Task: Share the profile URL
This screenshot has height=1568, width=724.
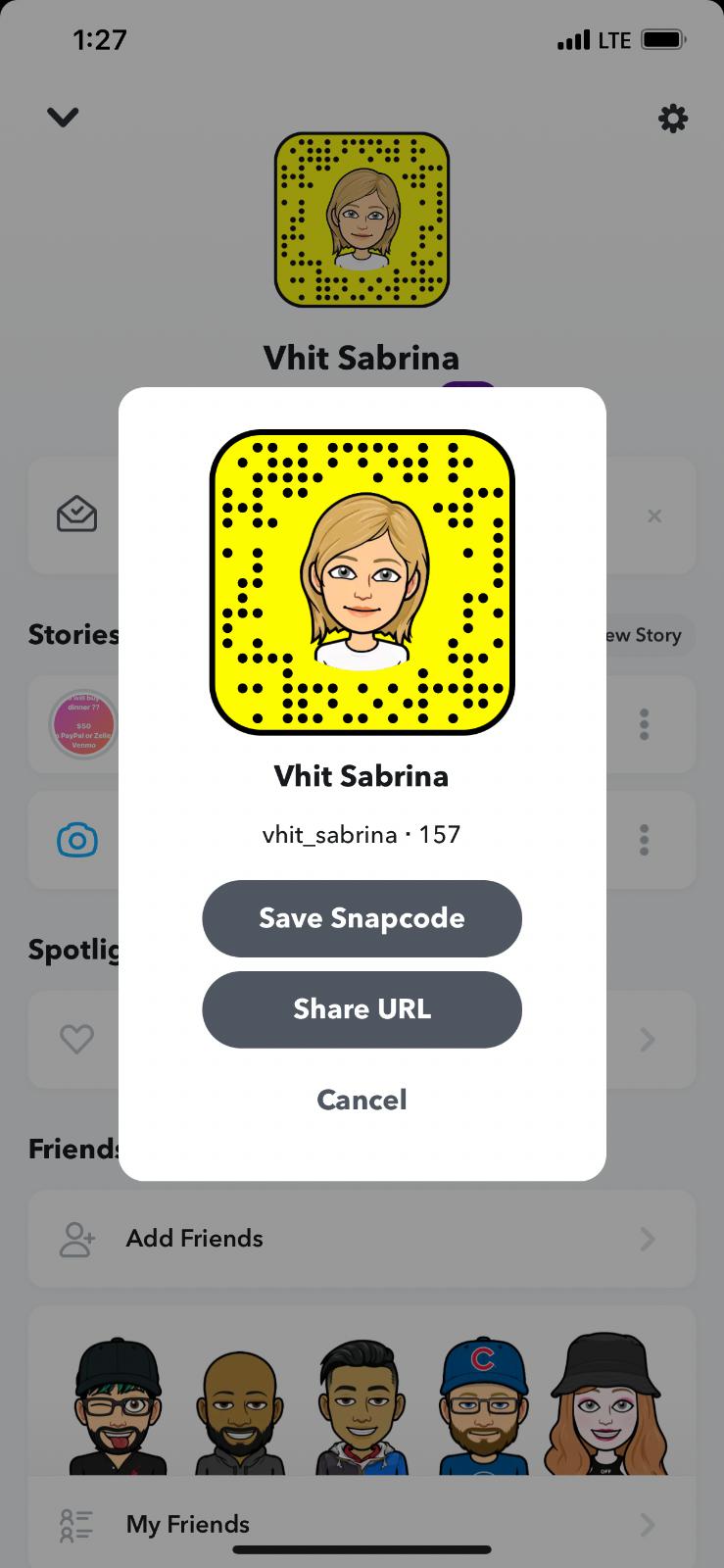Action: pyautogui.click(x=362, y=1009)
